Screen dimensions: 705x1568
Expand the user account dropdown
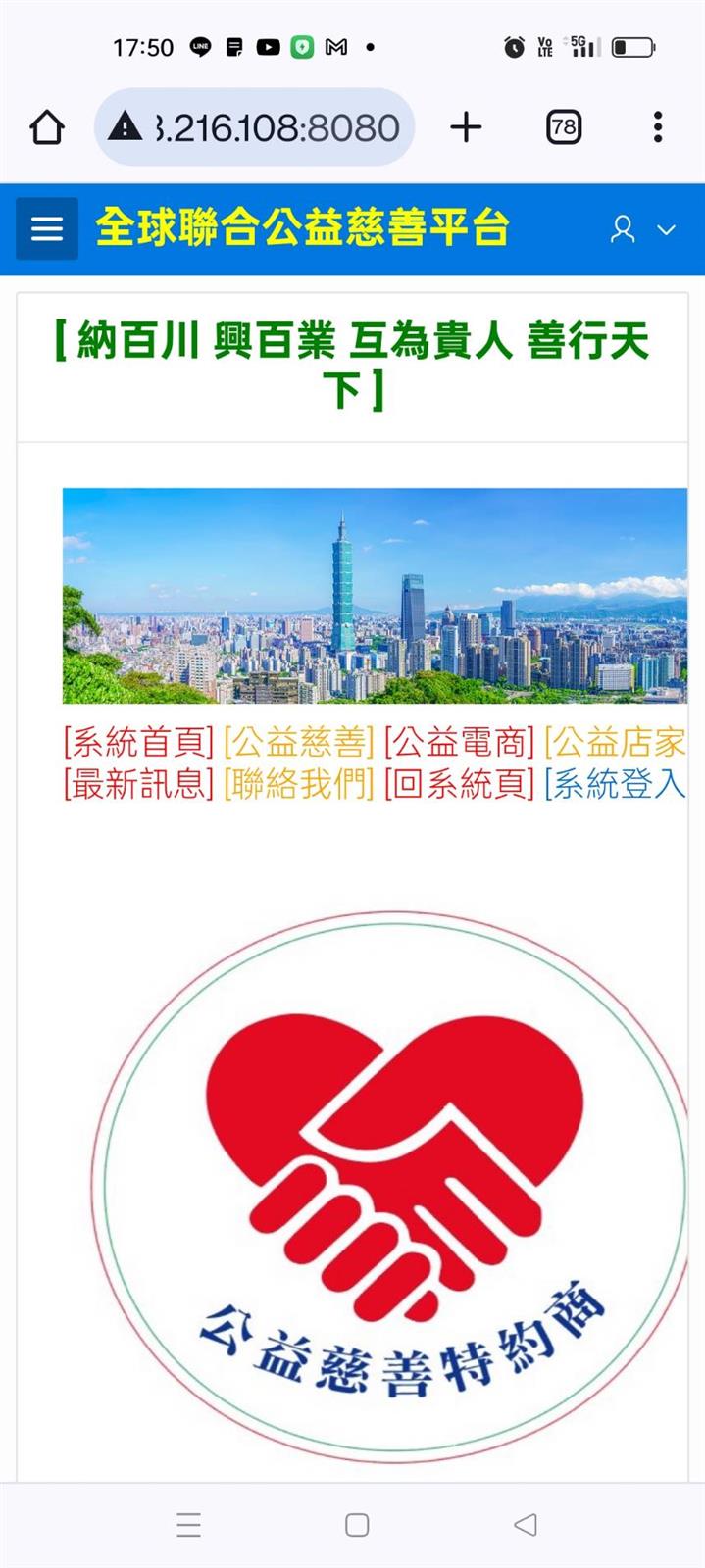click(x=643, y=229)
